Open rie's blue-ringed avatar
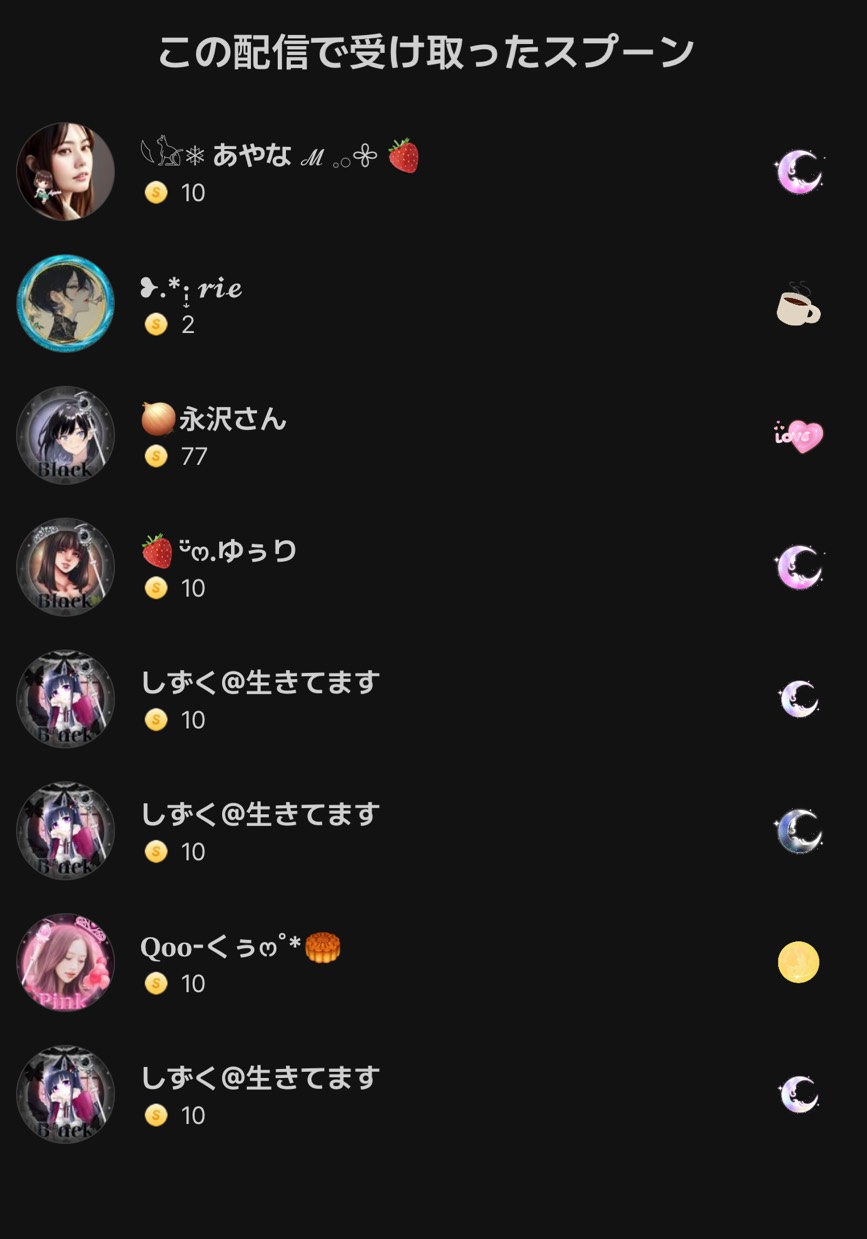 [x=65, y=303]
